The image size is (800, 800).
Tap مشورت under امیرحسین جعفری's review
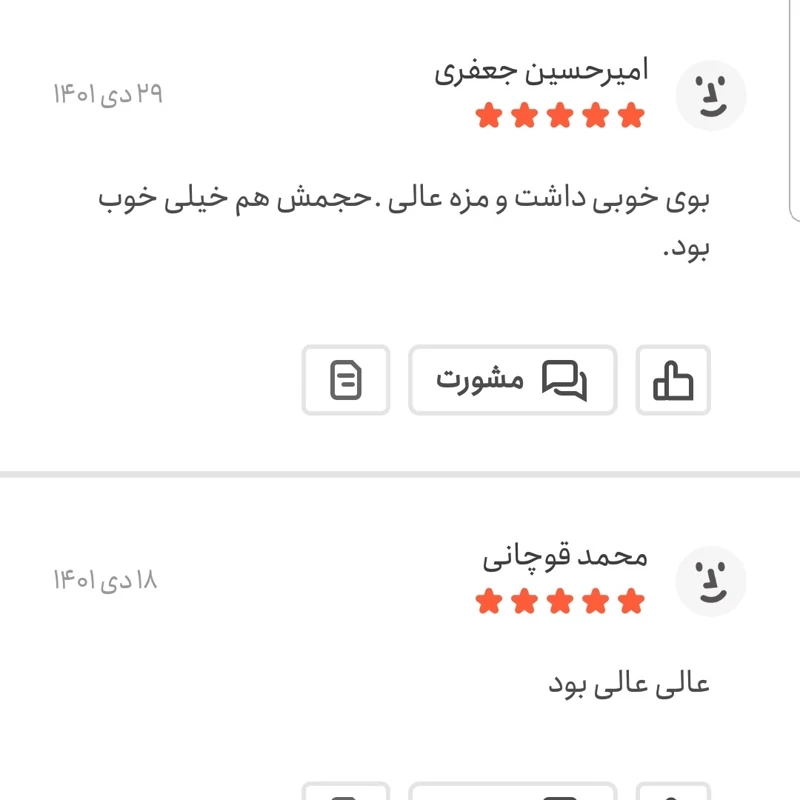click(512, 380)
